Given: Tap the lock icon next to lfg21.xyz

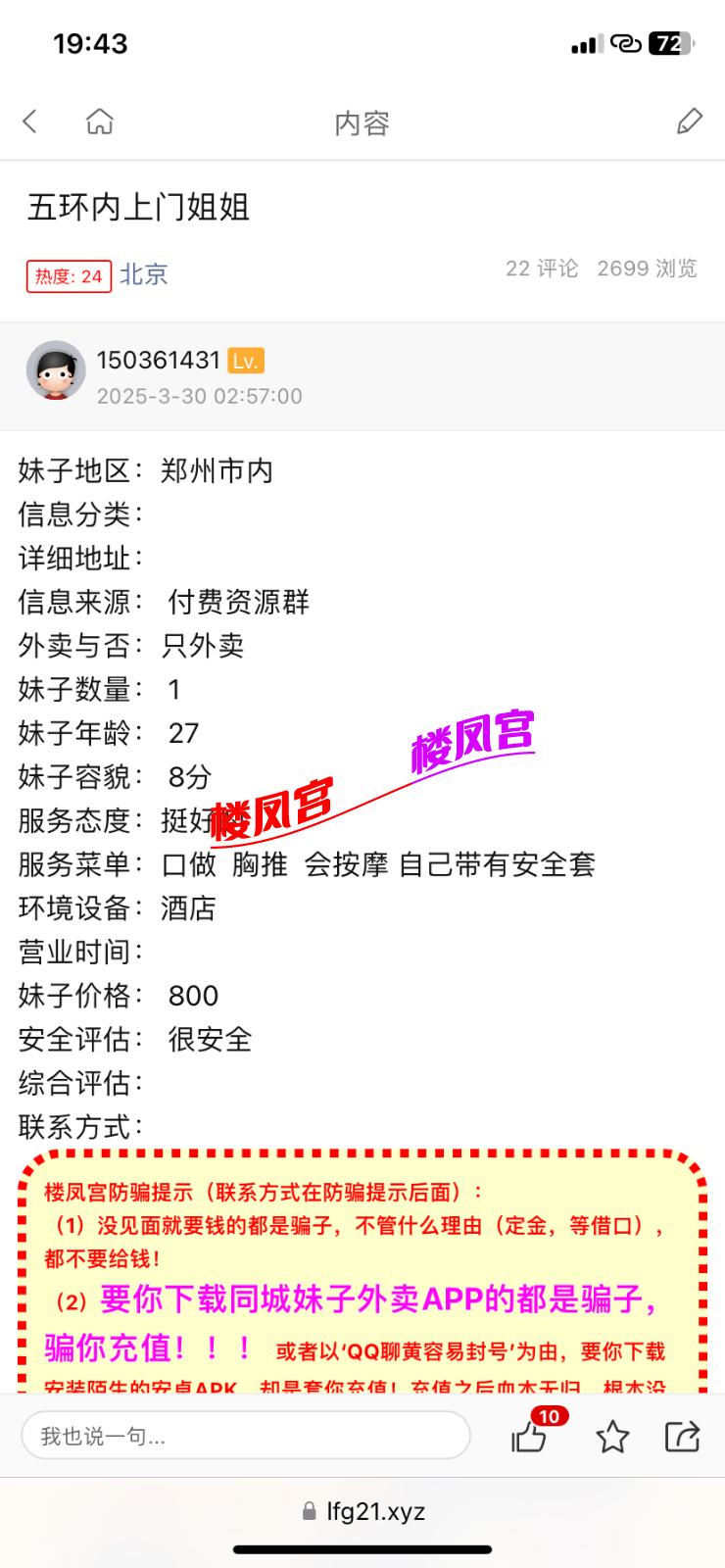Looking at the screenshot, I should 309,1510.
